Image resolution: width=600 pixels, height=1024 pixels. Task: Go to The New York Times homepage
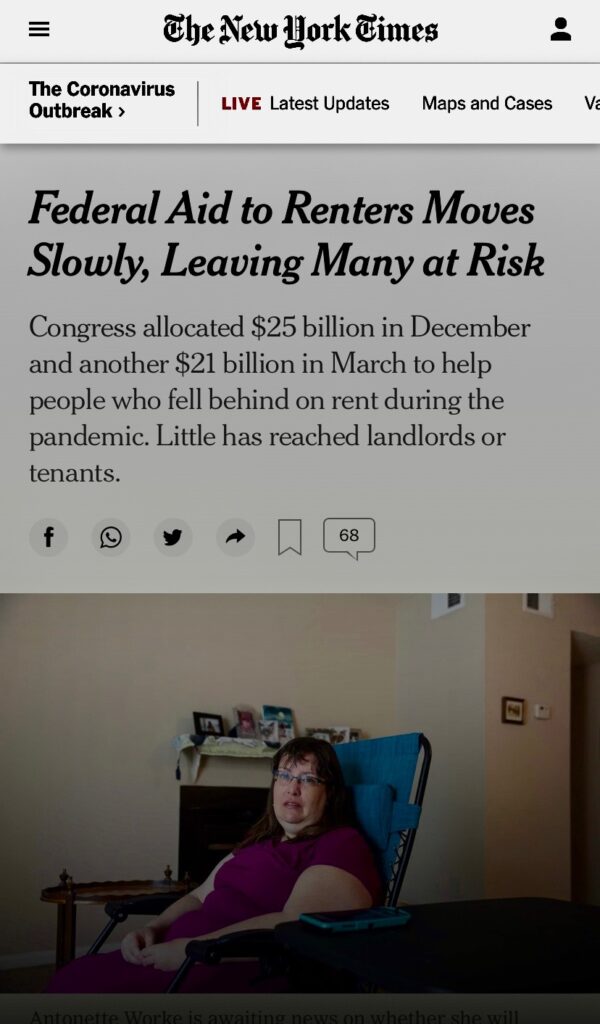[x=300, y=30]
